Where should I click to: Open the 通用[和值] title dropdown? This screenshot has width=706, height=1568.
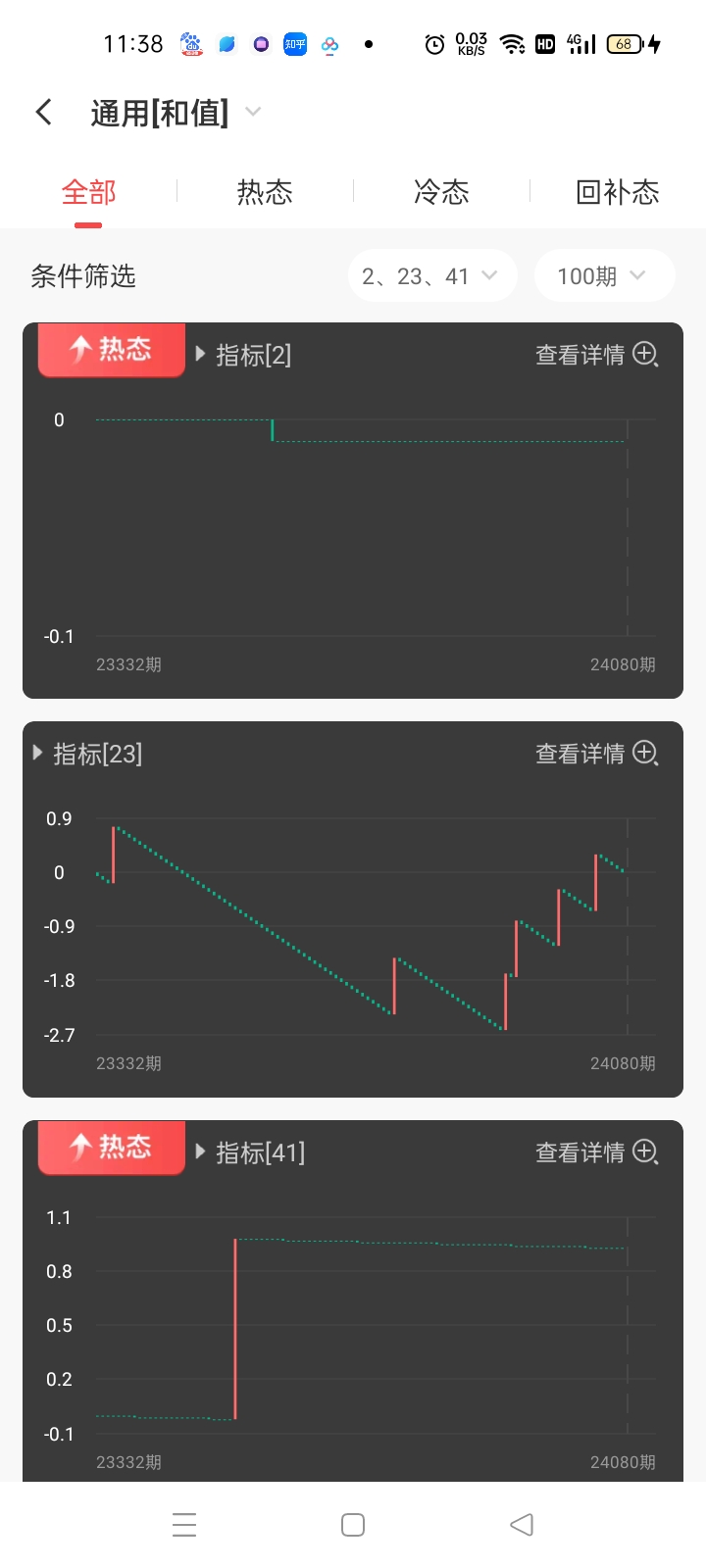click(x=253, y=112)
